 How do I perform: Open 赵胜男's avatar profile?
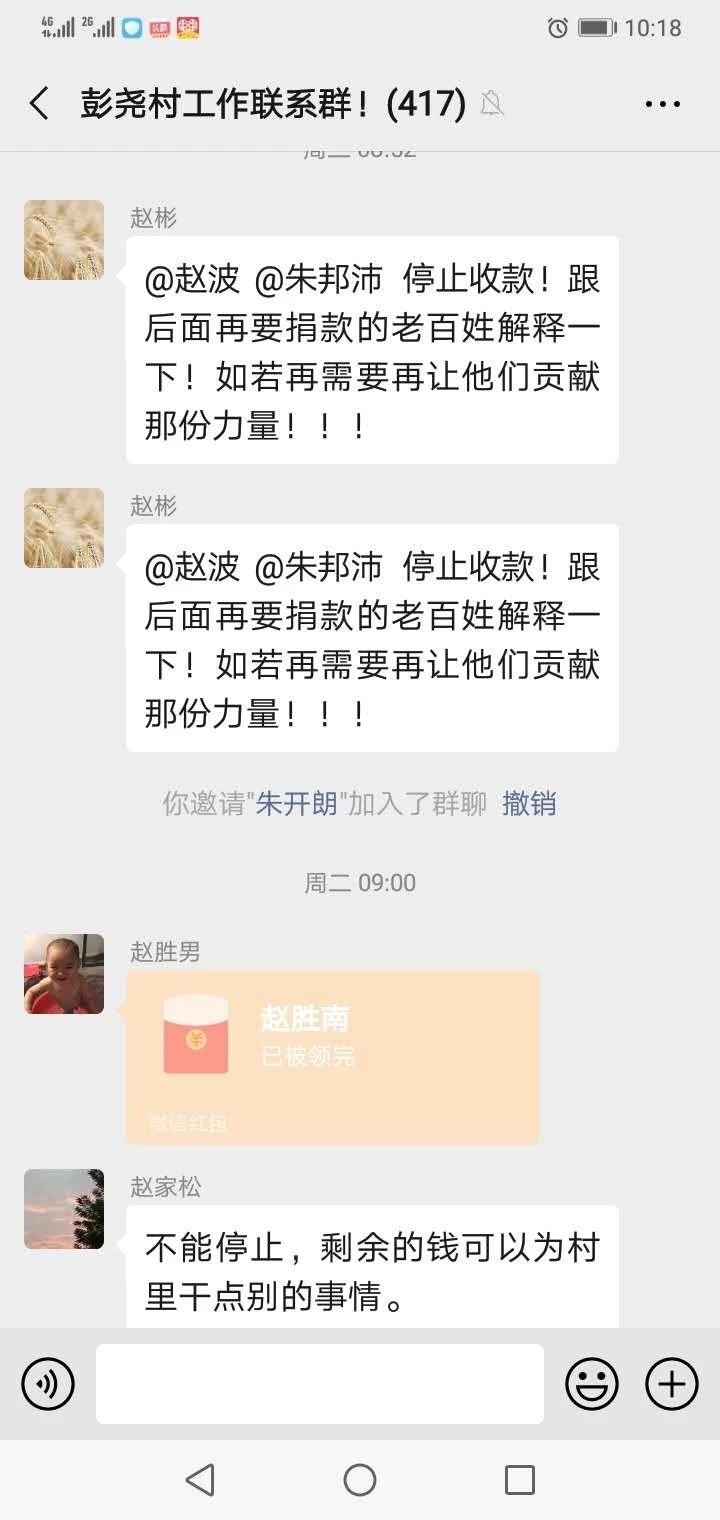[x=64, y=974]
